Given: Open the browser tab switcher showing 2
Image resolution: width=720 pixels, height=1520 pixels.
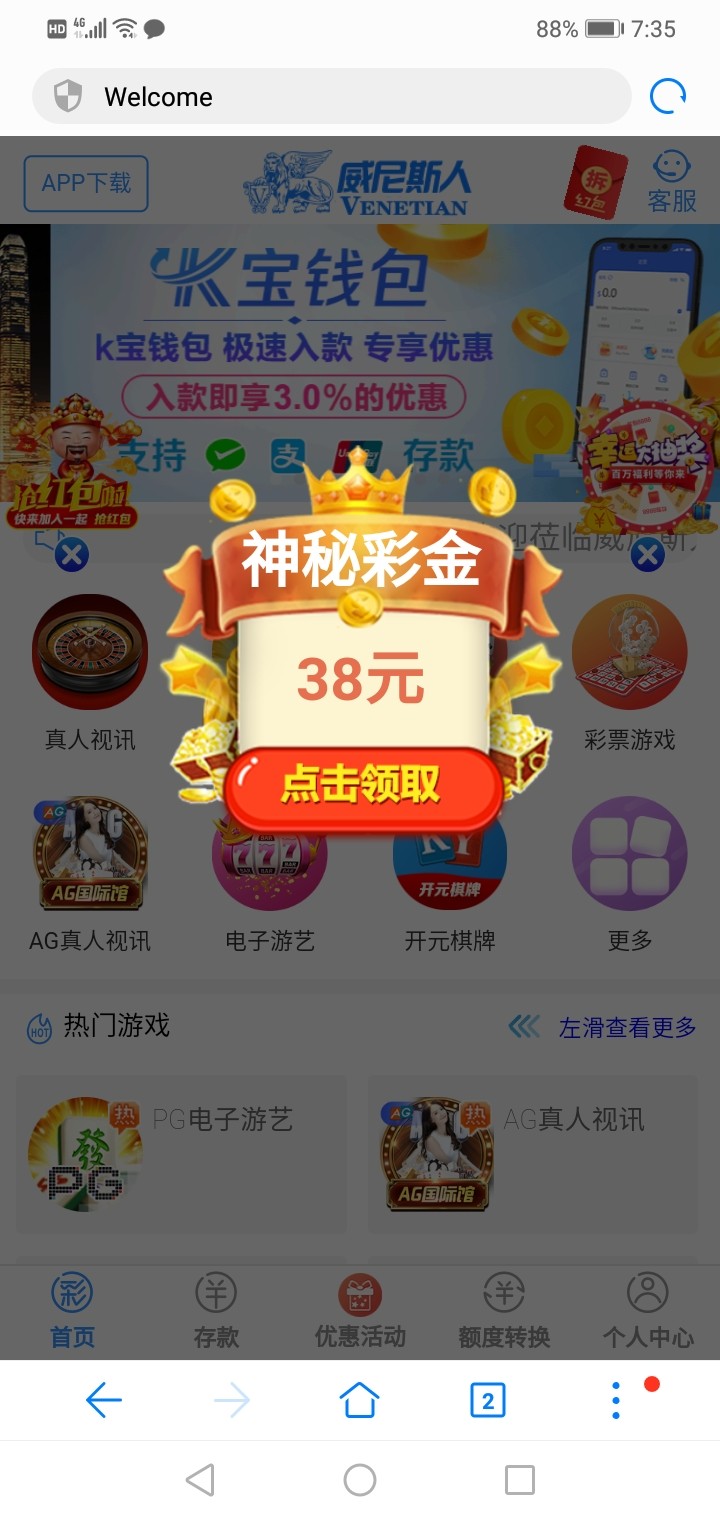Looking at the screenshot, I should click(x=486, y=1400).
